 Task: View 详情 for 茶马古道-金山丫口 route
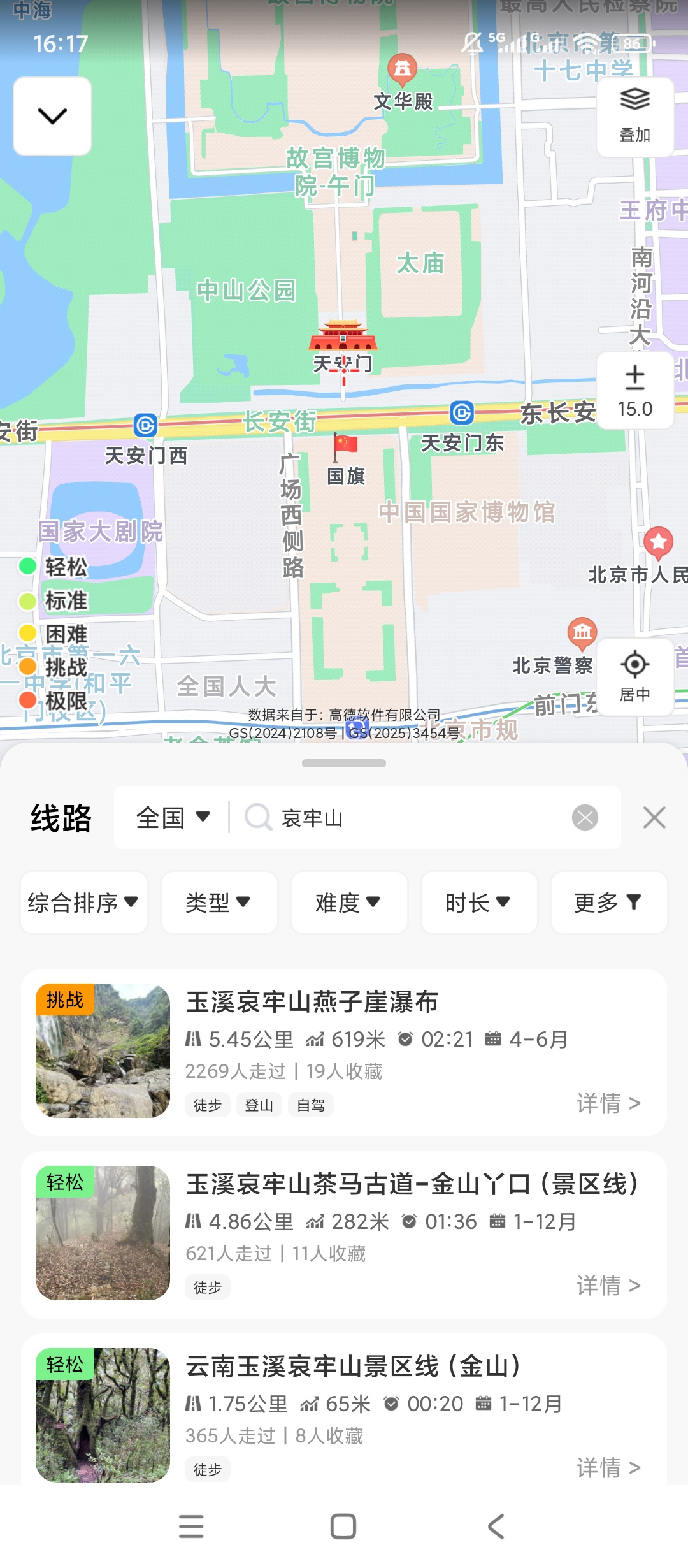tap(608, 1286)
